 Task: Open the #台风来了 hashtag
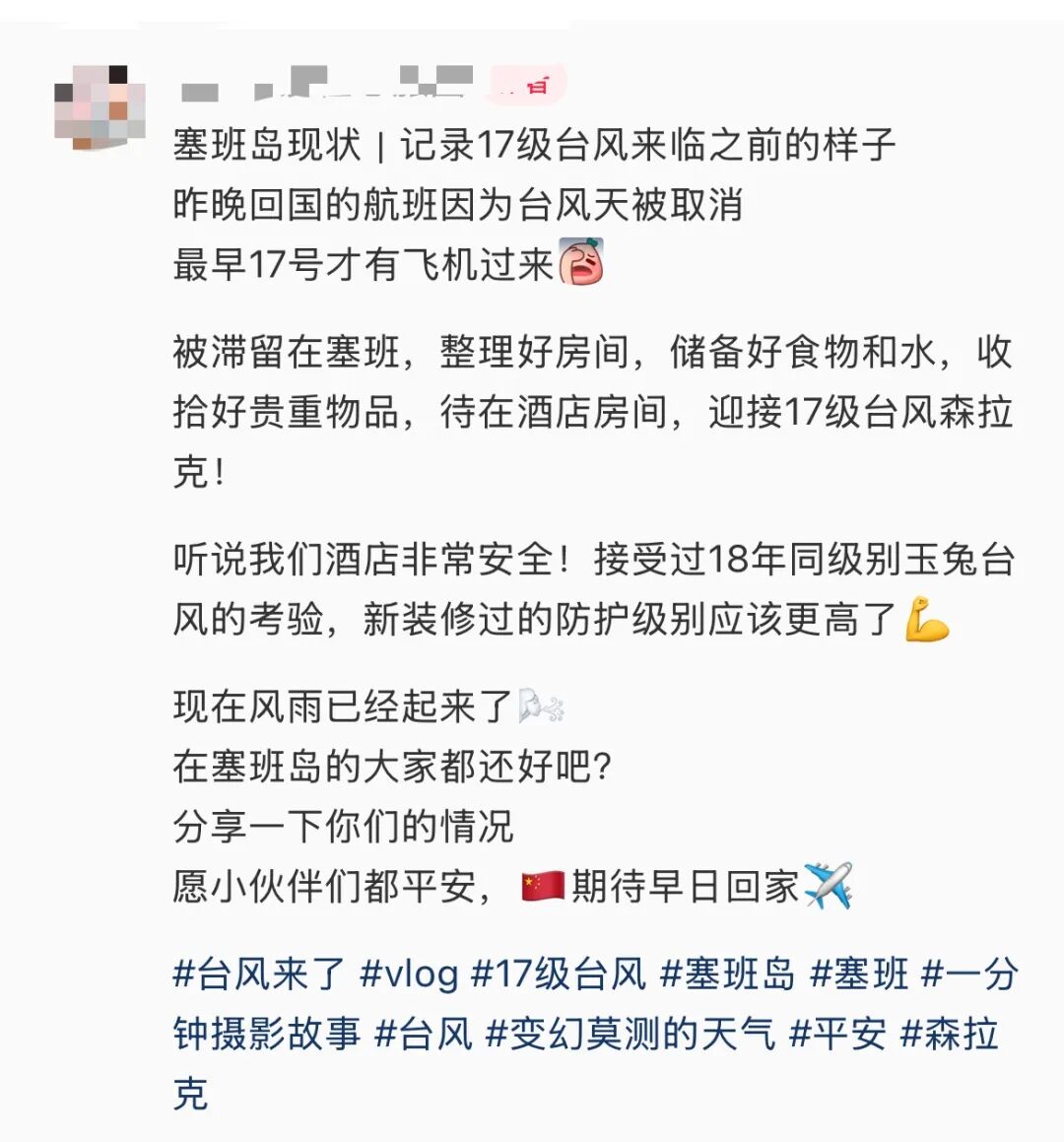click(x=258, y=974)
